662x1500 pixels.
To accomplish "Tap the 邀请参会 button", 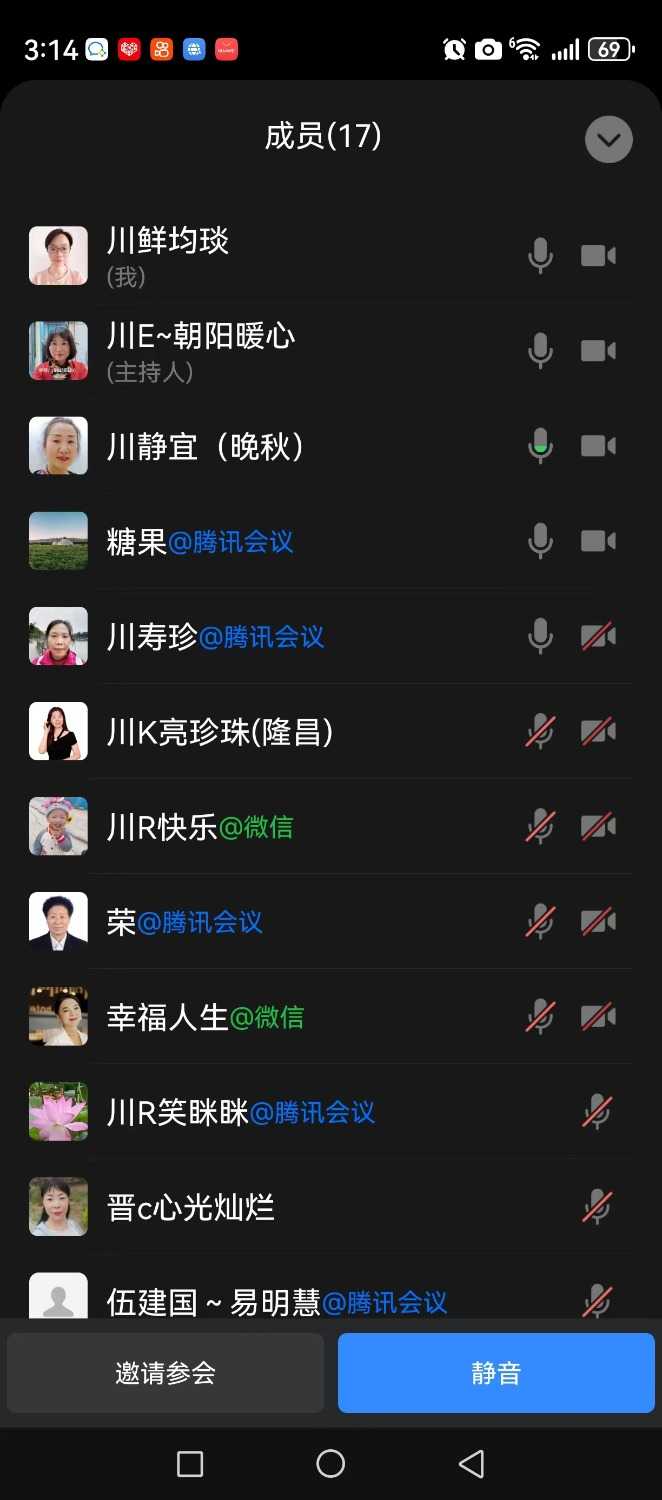I will [x=165, y=1373].
